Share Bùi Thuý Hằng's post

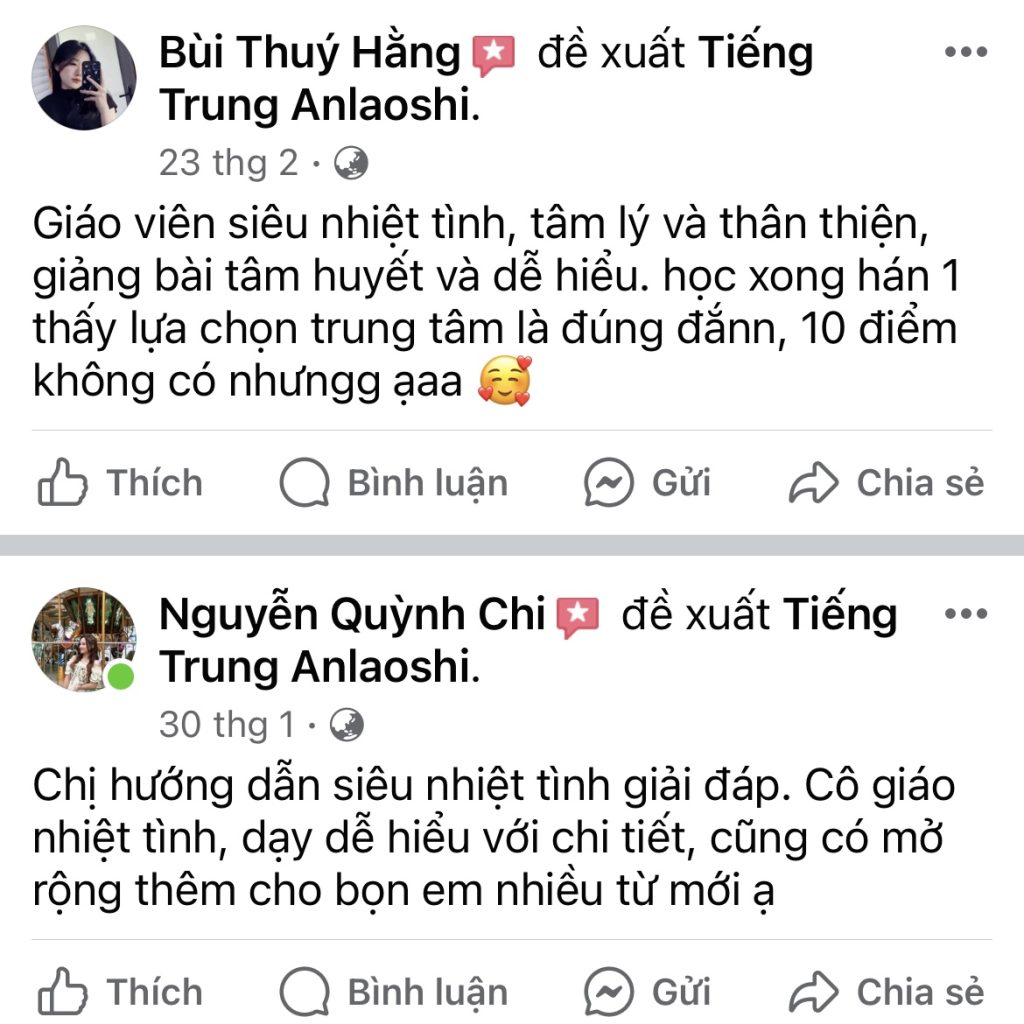(886, 484)
